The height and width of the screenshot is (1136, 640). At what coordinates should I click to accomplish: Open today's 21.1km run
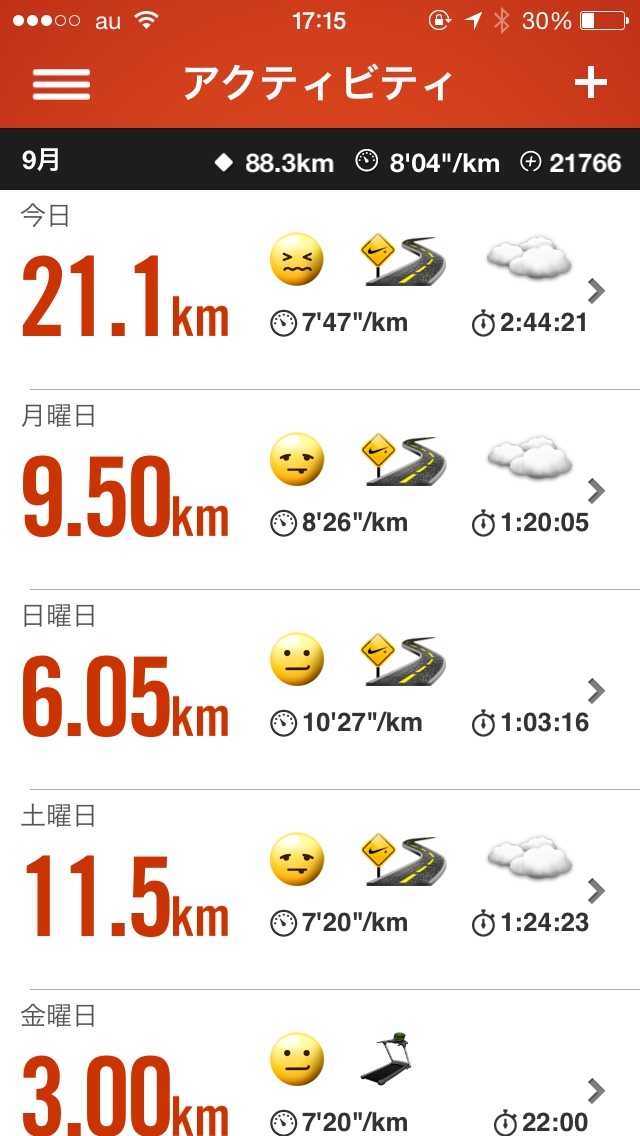320,290
